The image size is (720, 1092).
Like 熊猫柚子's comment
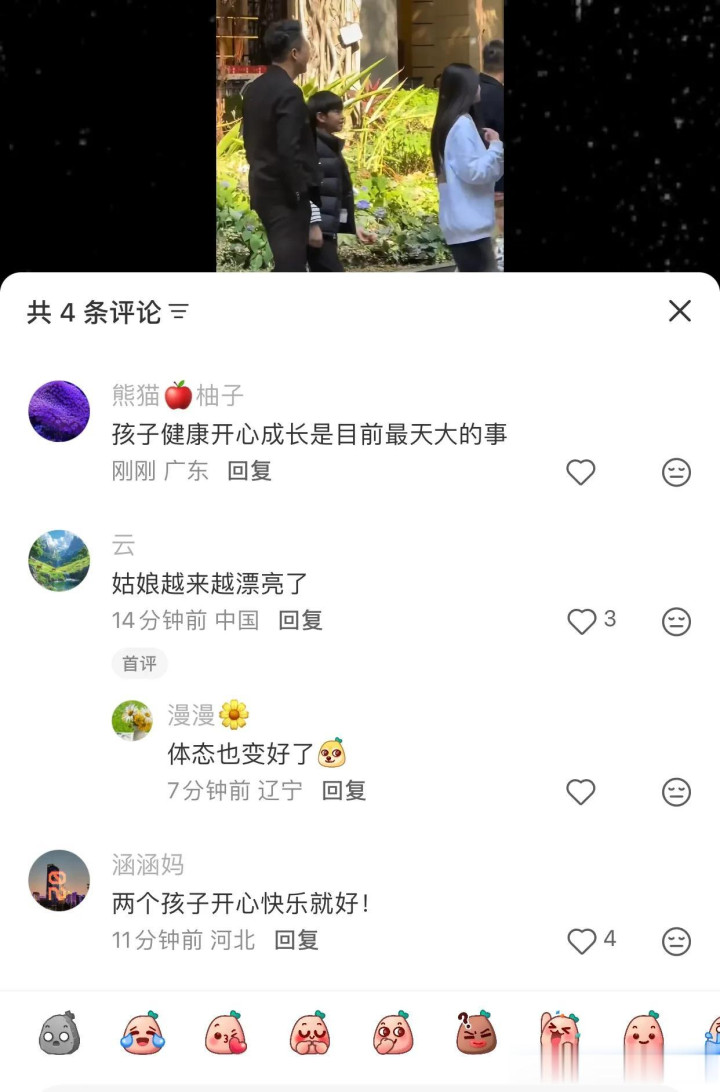click(581, 472)
